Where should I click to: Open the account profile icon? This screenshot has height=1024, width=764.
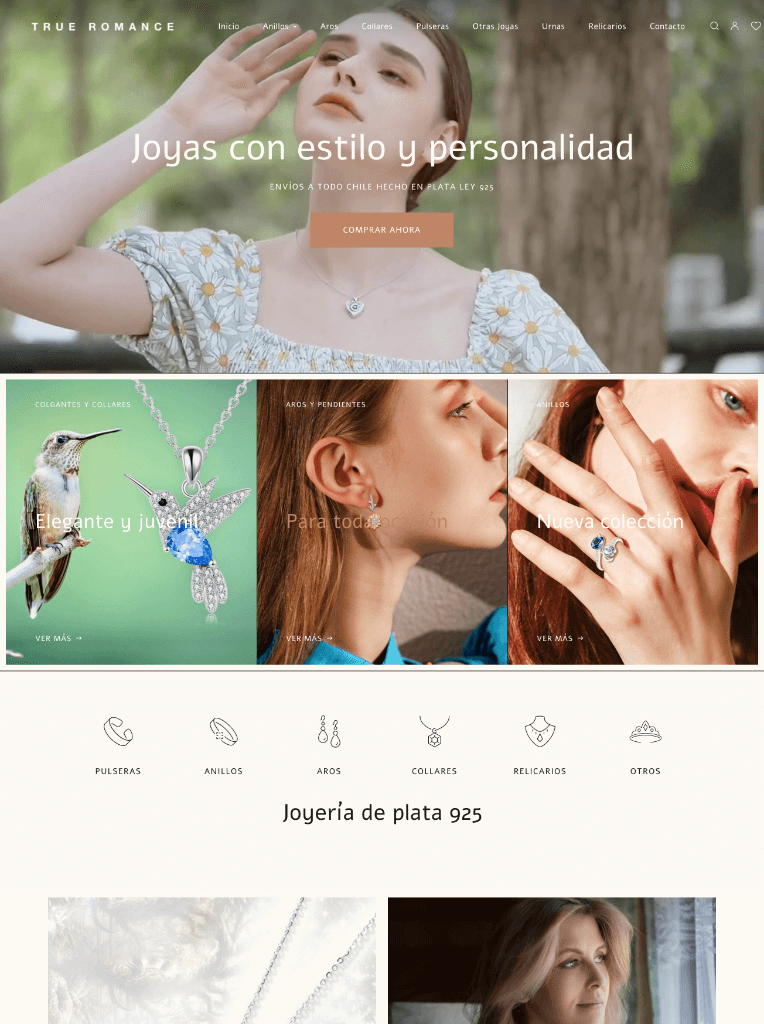click(x=734, y=26)
